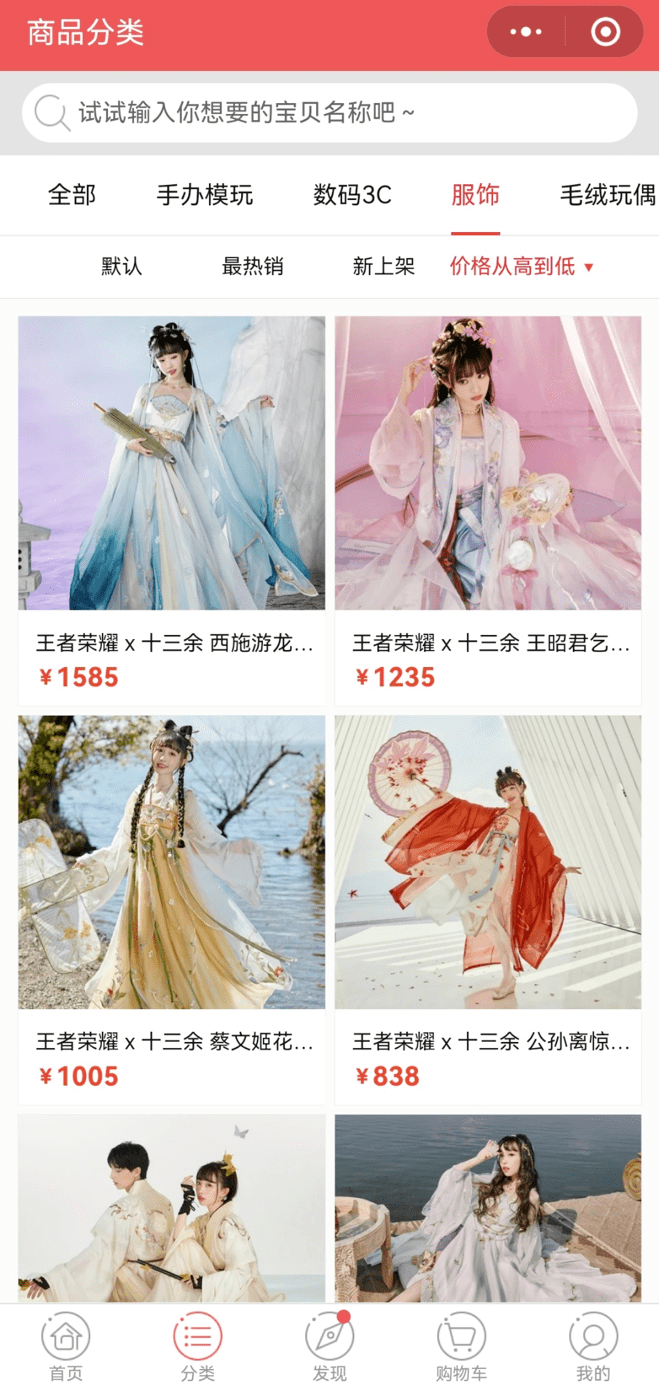Close the mini-program with the circle button
Screen dimensions: 659x1388
click(x=605, y=32)
